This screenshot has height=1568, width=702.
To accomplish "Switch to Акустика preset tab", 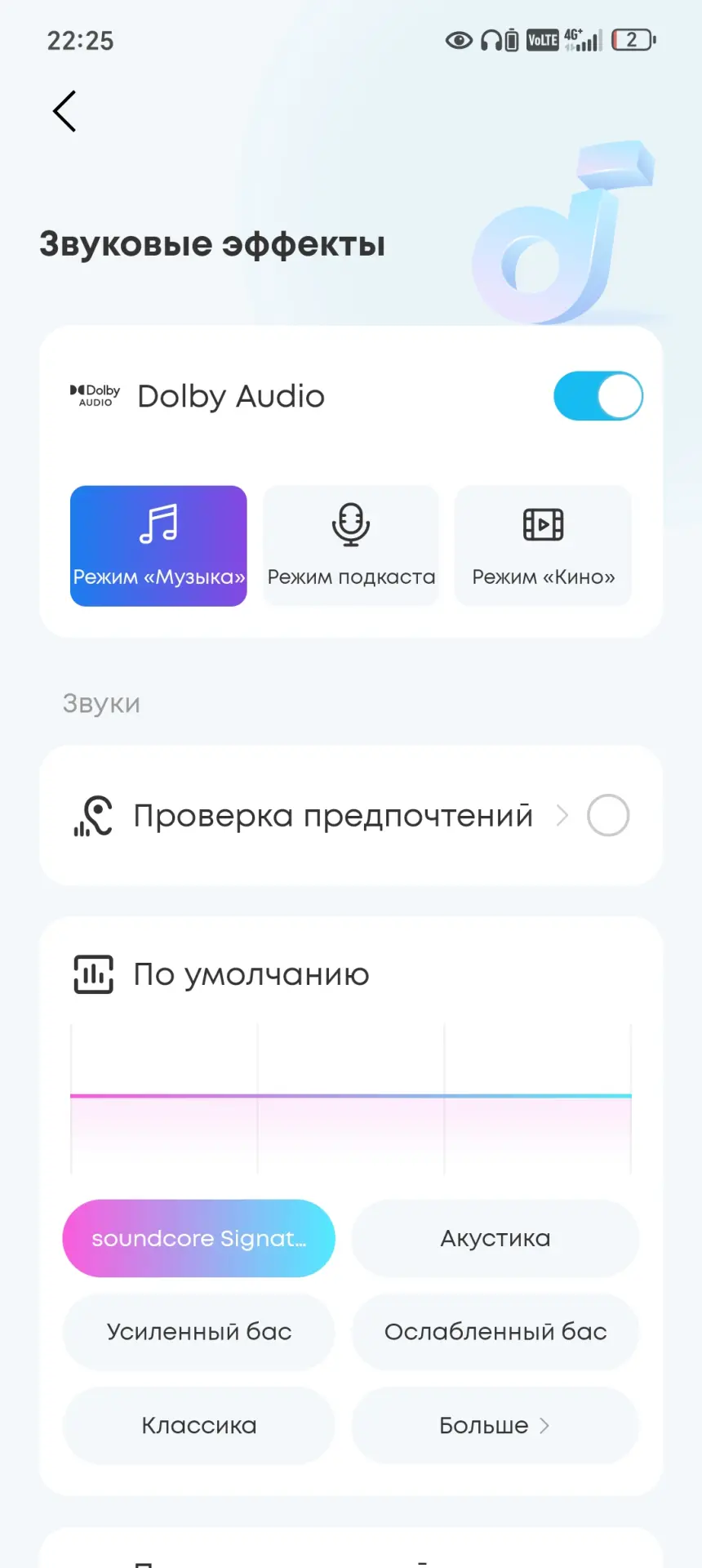I will (x=494, y=1238).
